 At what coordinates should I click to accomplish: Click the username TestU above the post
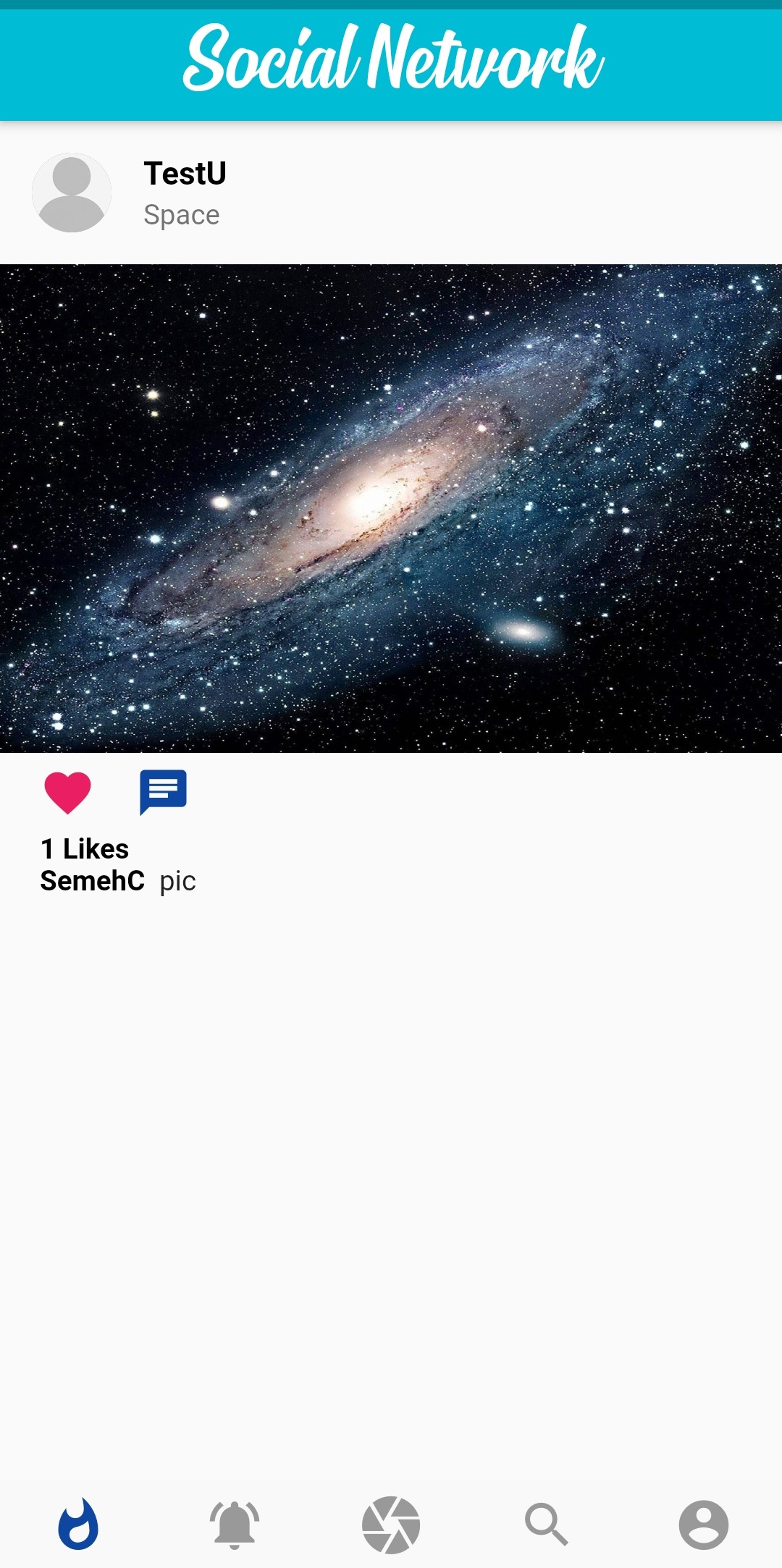(x=183, y=173)
